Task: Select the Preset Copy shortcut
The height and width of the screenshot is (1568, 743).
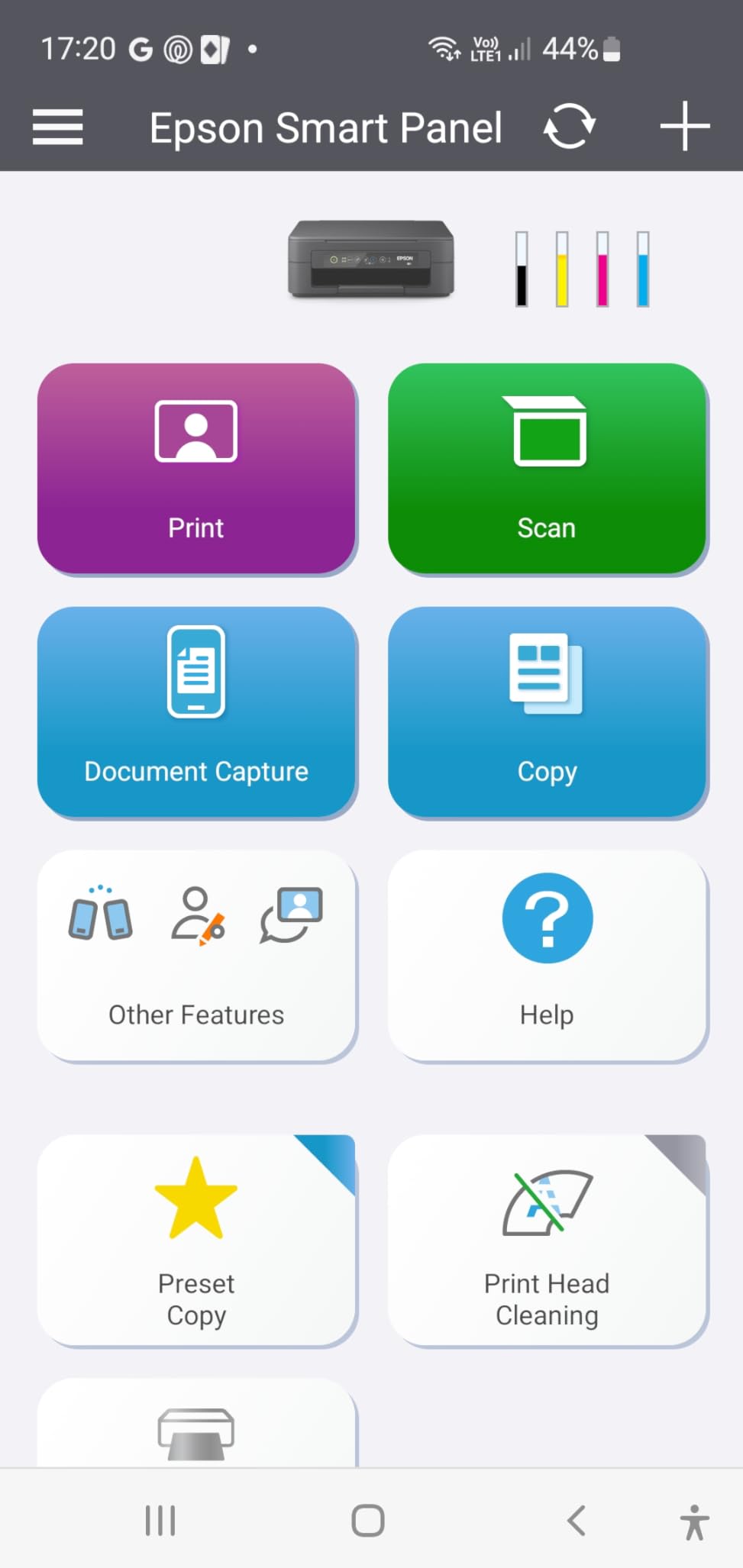Action: point(196,1240)
